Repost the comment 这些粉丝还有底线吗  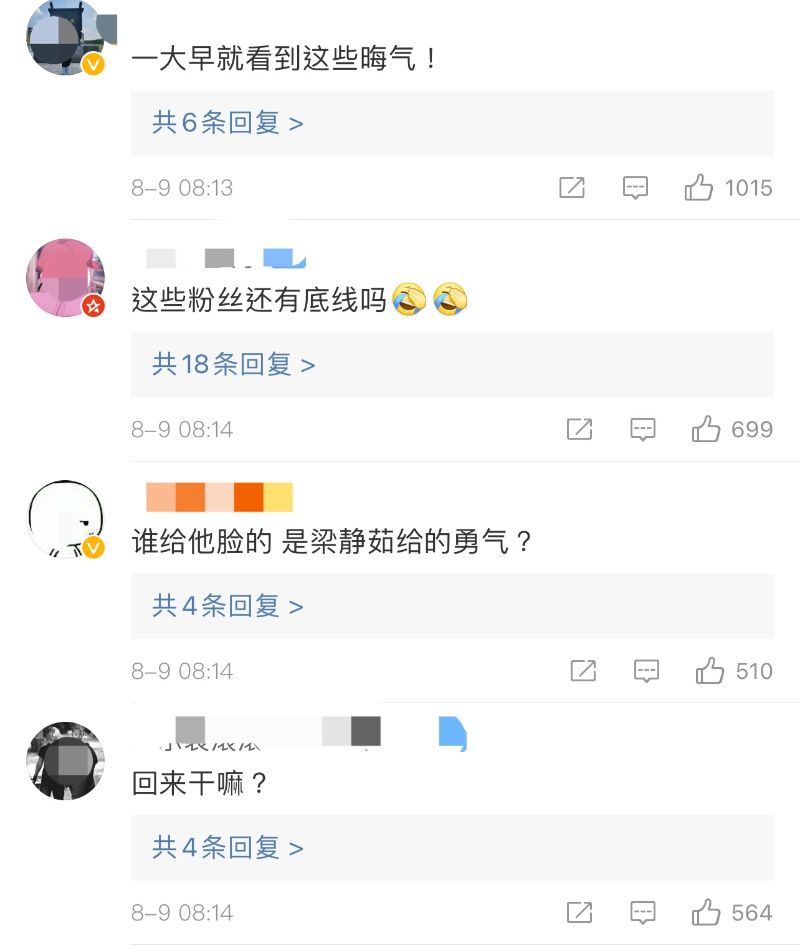pos(579,429)
